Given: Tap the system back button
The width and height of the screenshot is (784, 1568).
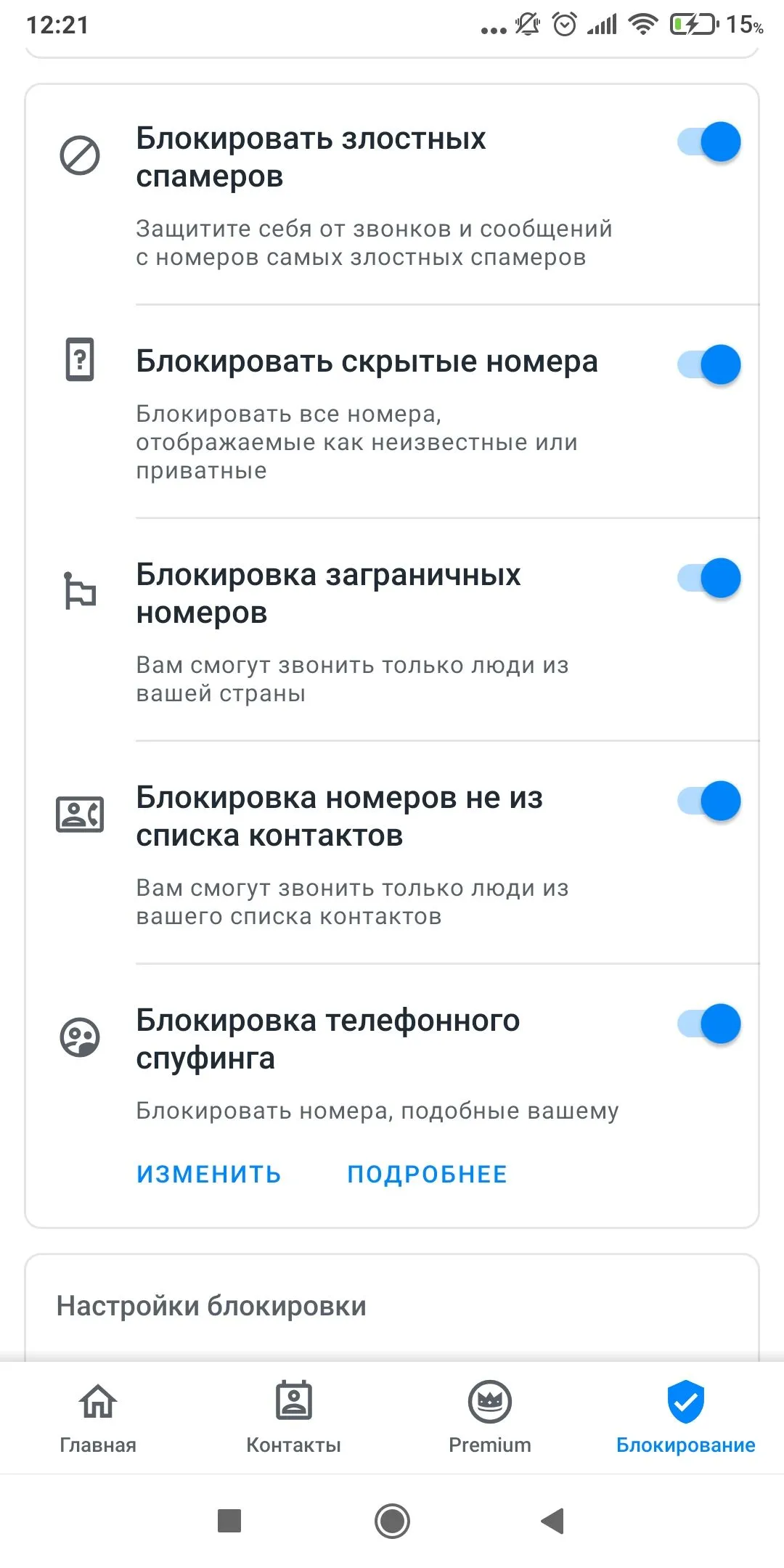Looking at the screenshot, I should (x=553, y=1520).
